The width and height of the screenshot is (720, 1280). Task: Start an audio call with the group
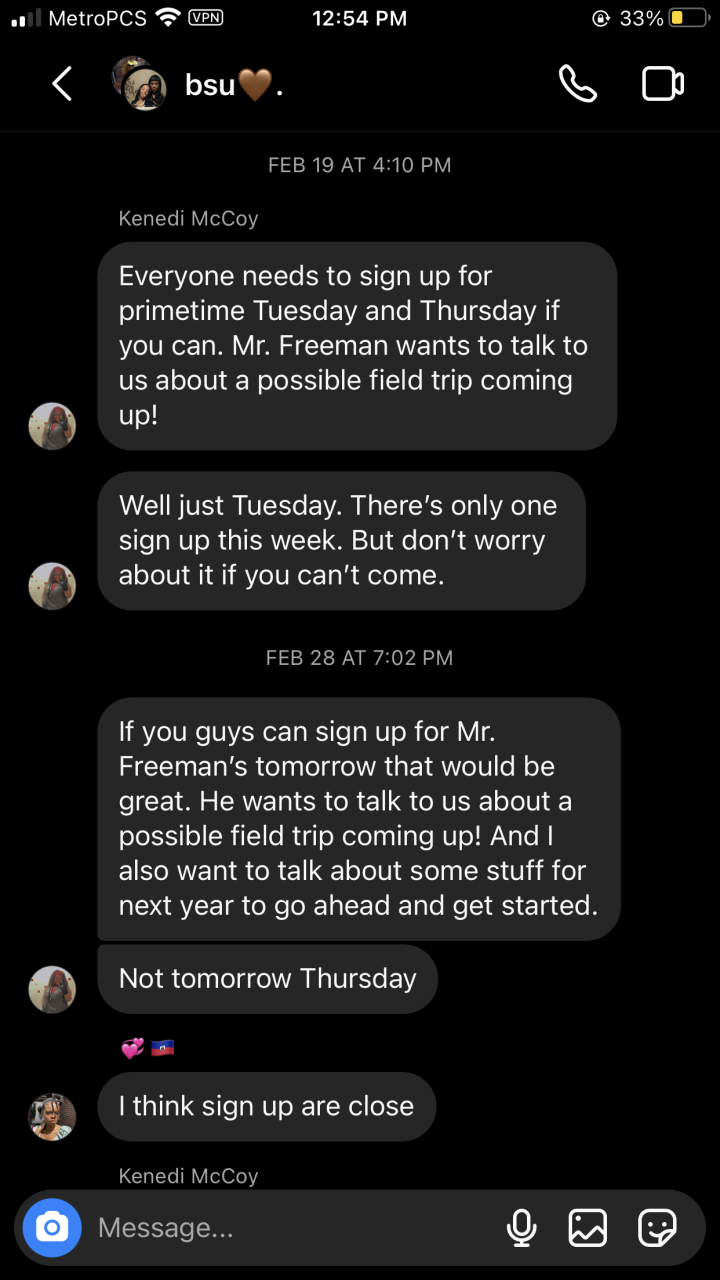click(577, 84)
